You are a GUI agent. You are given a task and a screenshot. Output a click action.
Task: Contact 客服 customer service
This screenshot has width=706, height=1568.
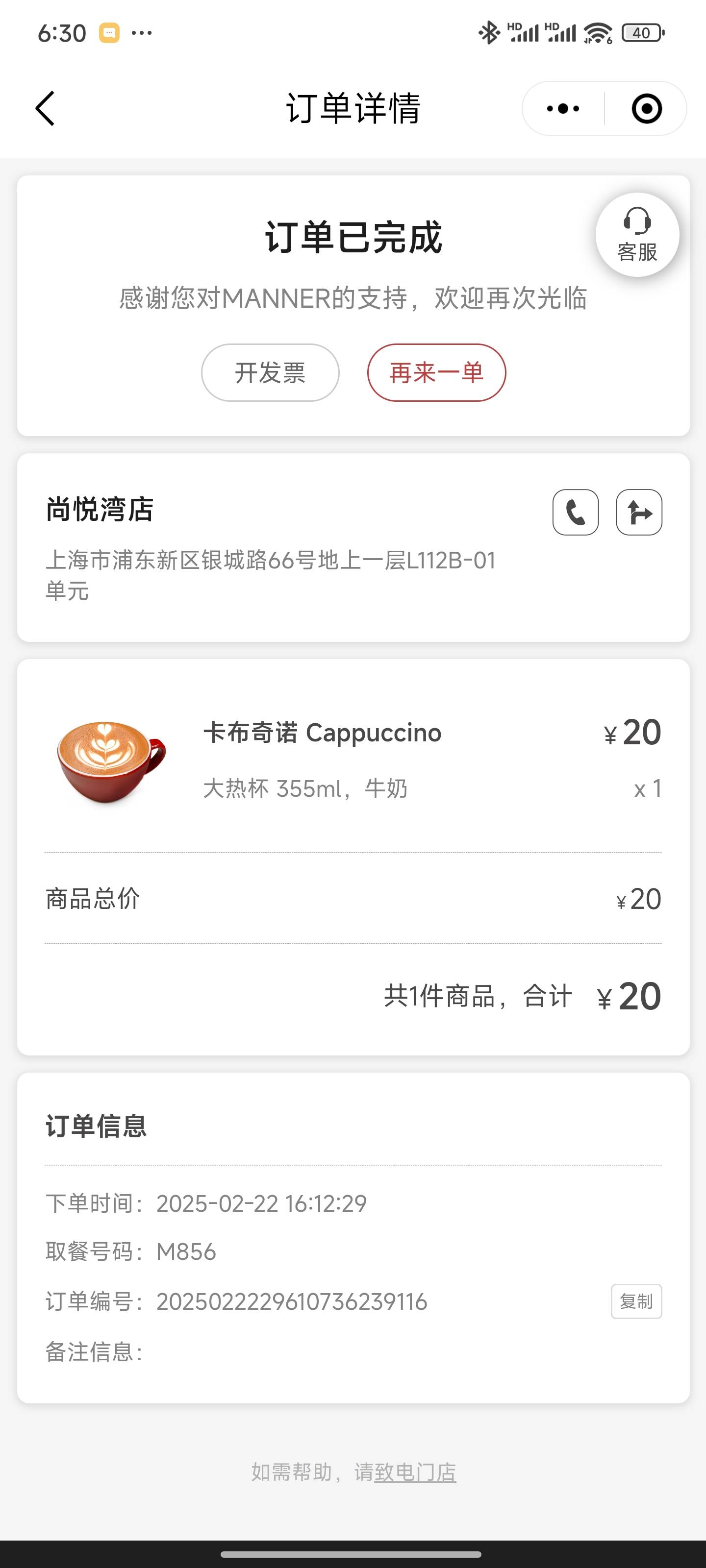pos(637,235)
